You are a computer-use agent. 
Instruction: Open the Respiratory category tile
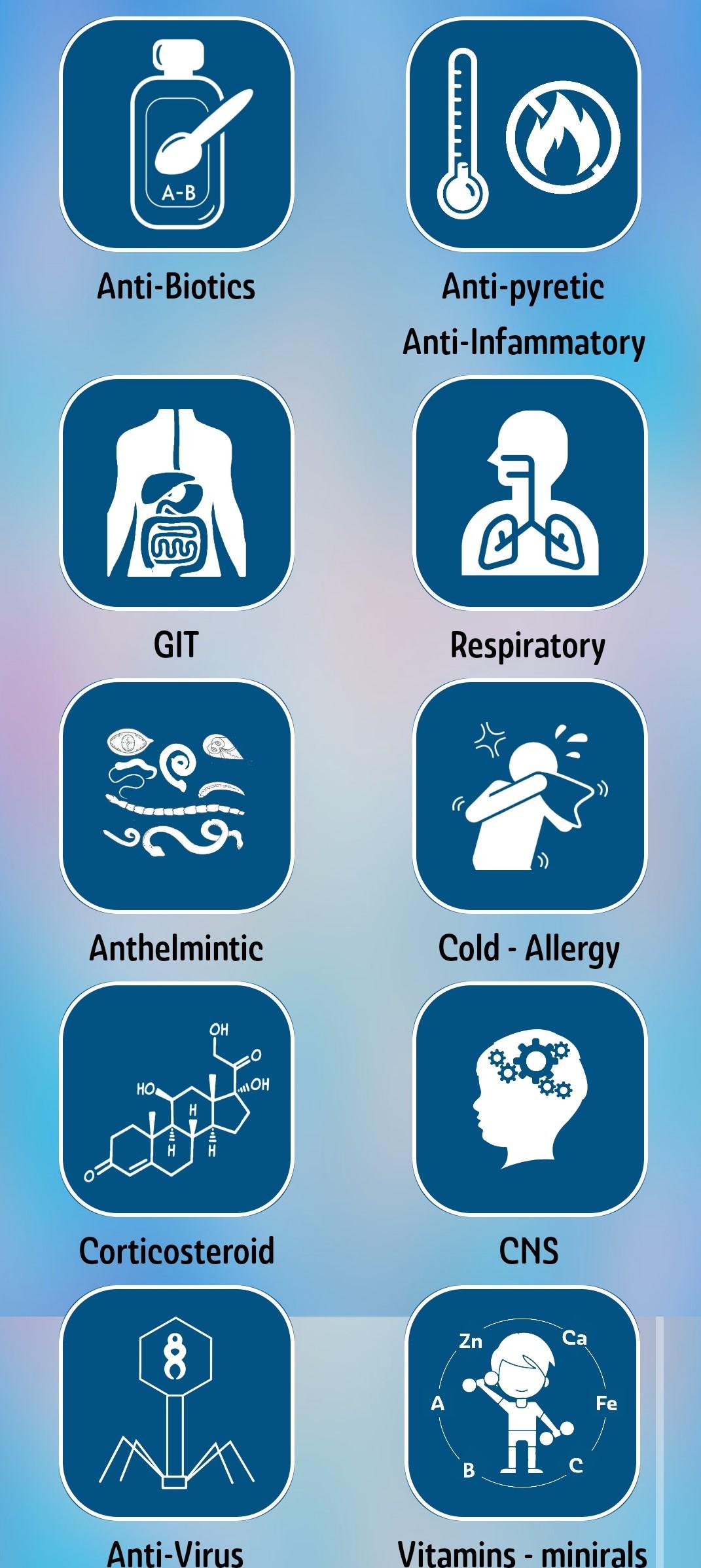click(530, 493)
